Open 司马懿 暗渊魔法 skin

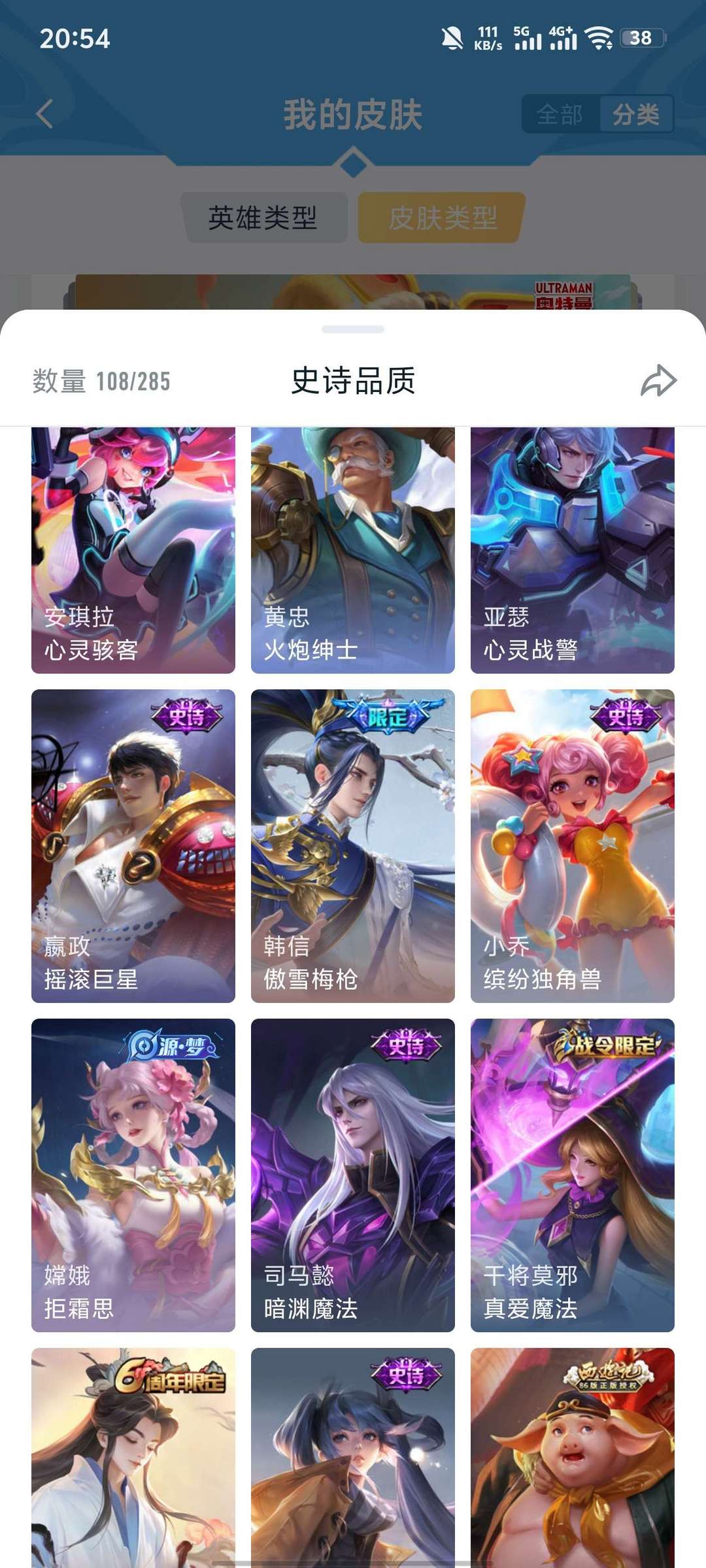(x=353, y=1175)
